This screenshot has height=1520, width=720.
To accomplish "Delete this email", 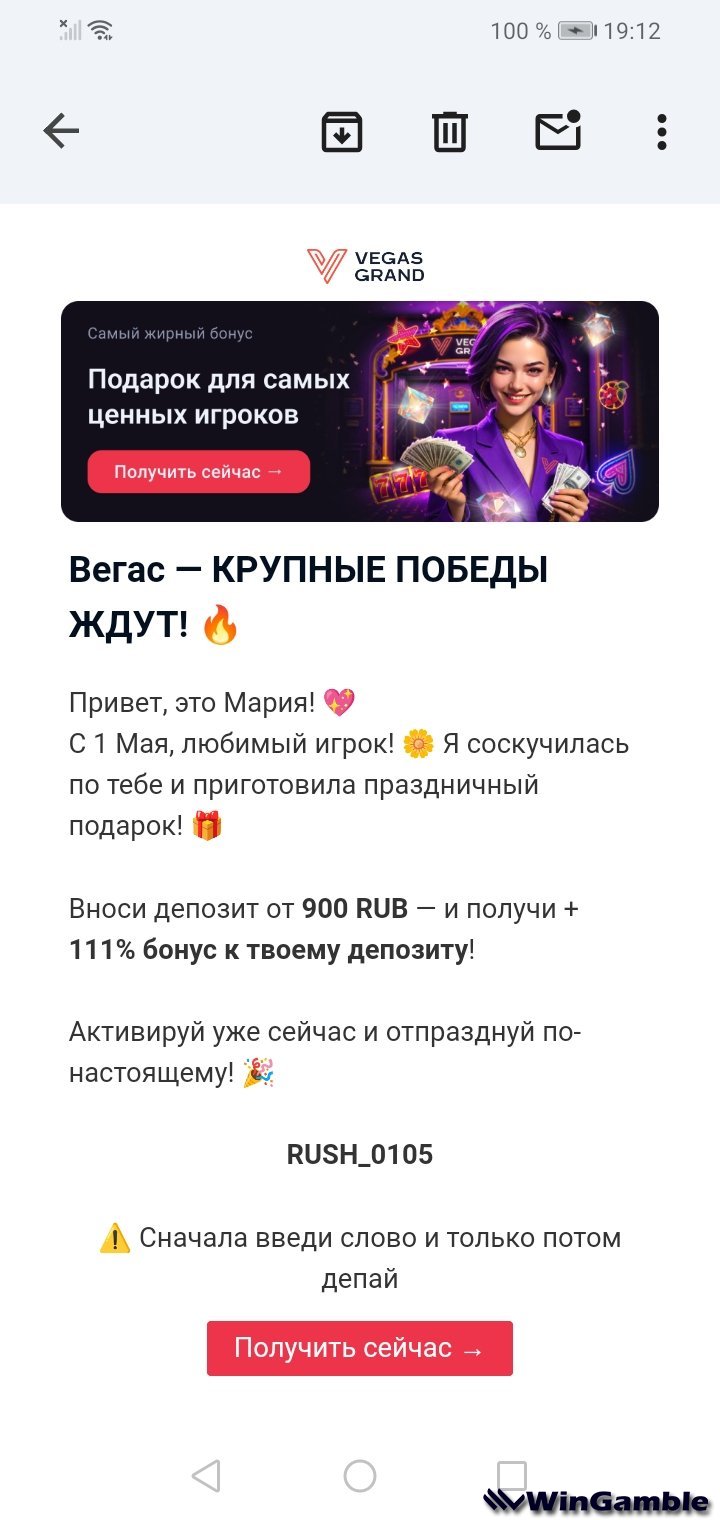I will point(449,131).
